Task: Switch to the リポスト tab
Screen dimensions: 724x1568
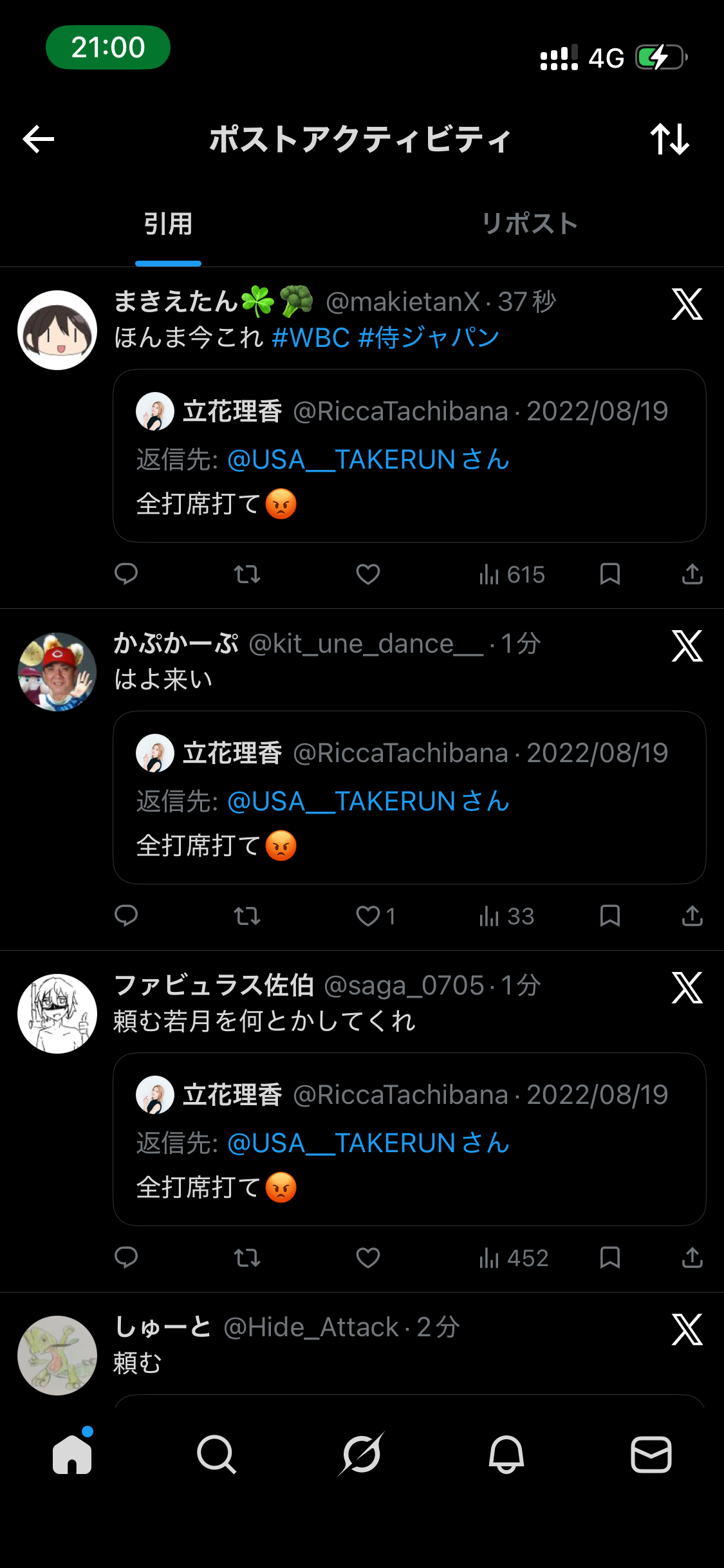Action: (x=529, y=224)
